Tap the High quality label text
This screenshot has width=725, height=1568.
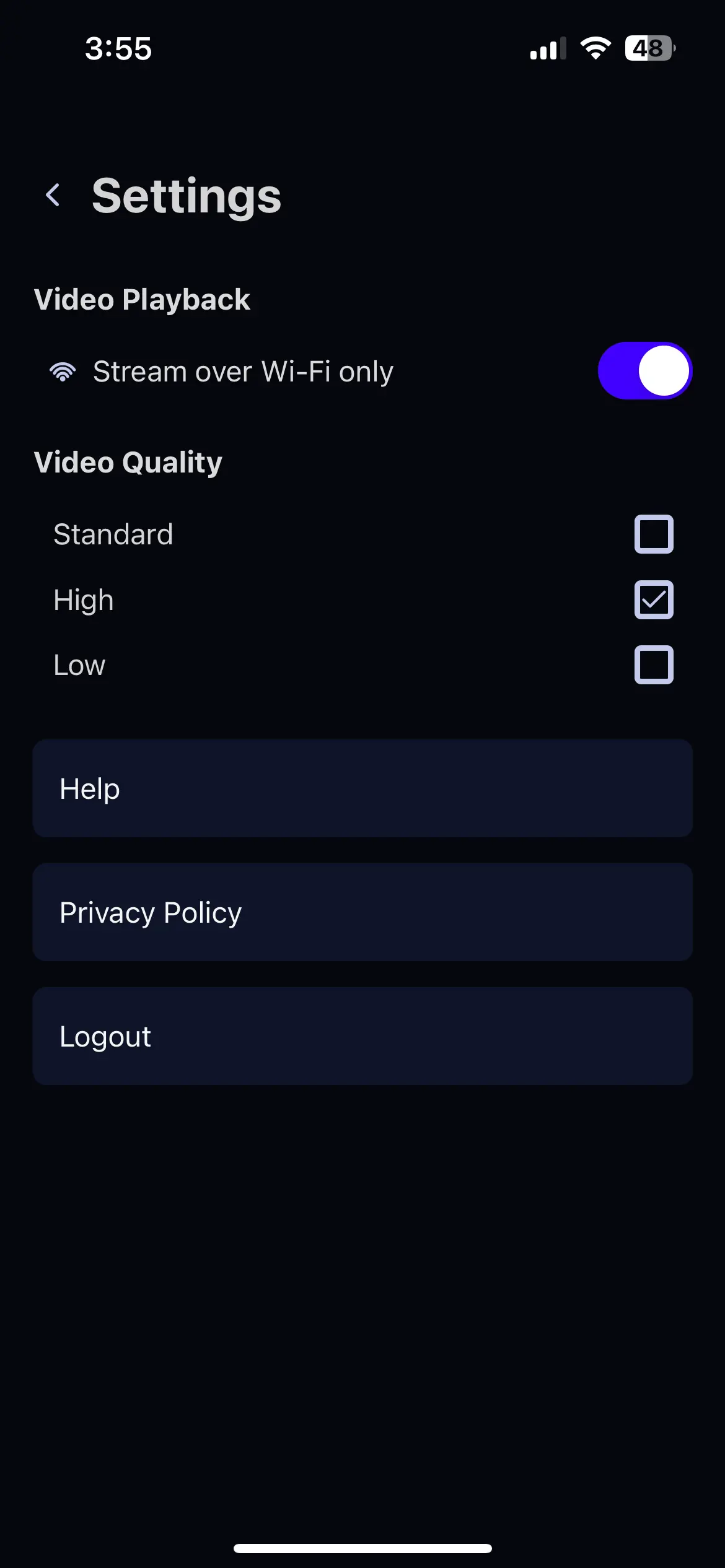[83, 599]
